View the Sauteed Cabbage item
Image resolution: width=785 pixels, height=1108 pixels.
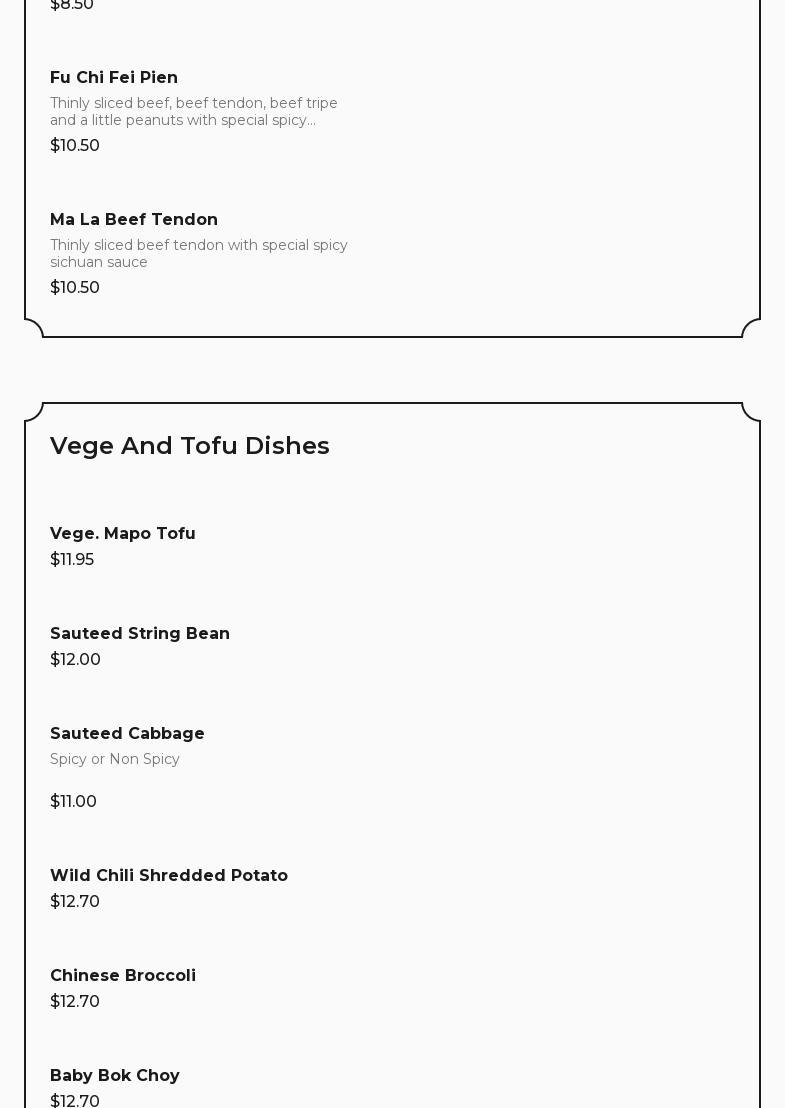point(127,734)
